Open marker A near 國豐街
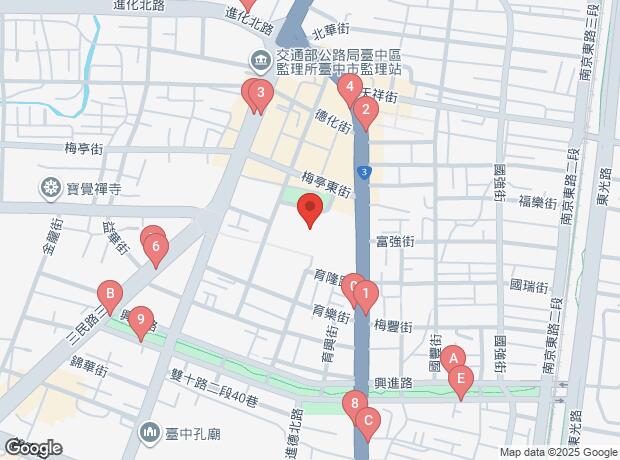 (x=453, y=359)
